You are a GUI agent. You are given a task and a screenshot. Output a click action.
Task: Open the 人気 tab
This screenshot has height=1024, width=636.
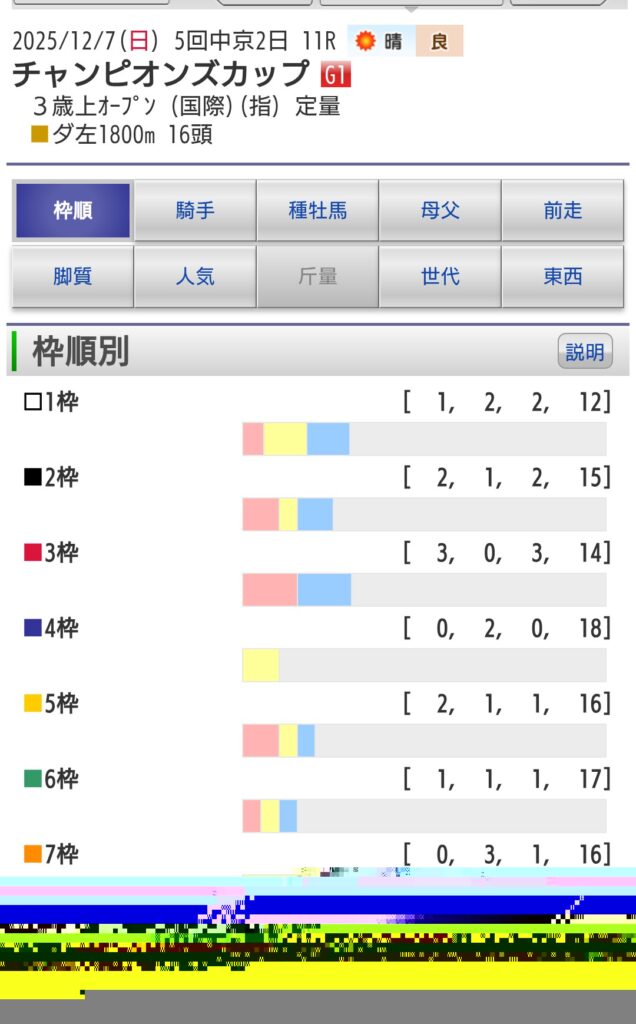pos(195,276)
